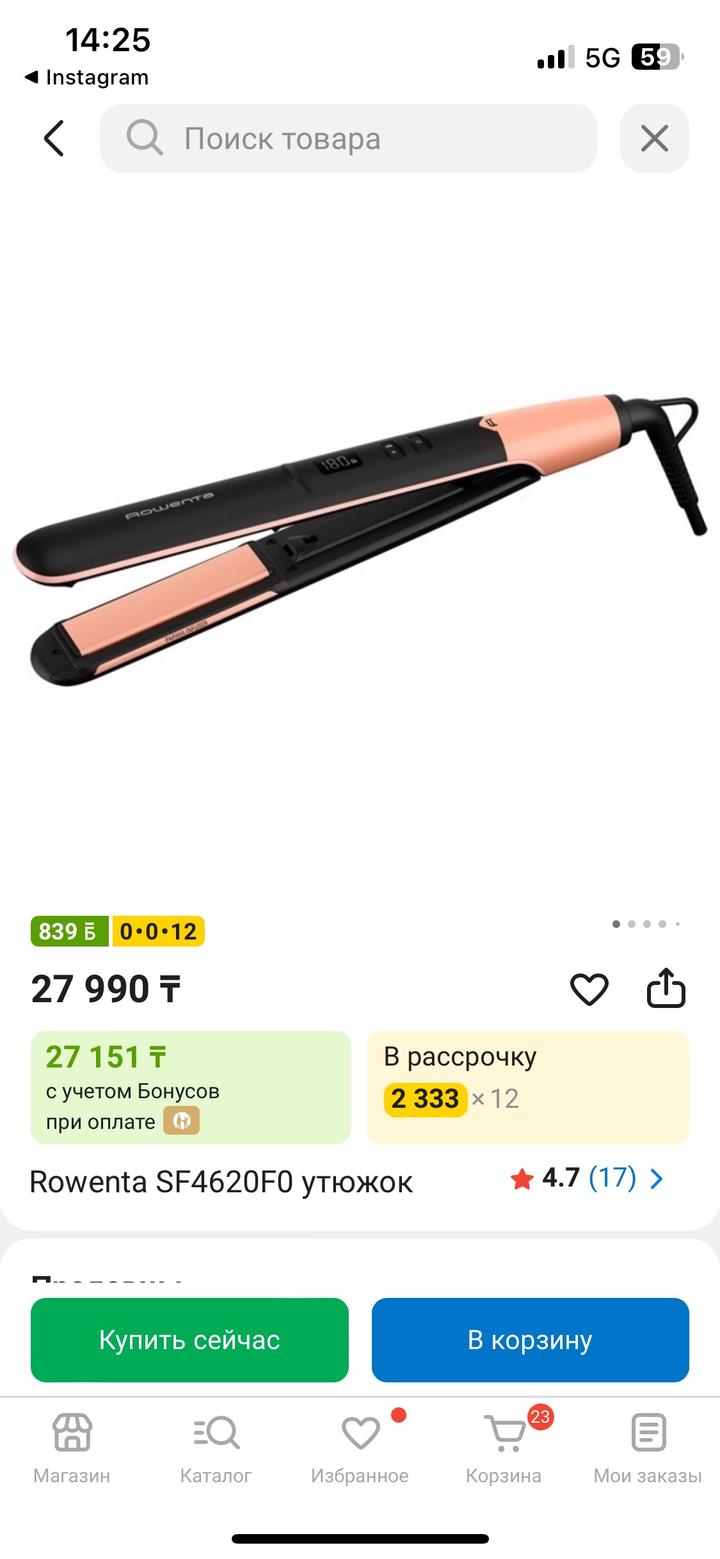View the Мои заказы tab
The image size is (720, 1559).
pyautogui.click(x=648, y=1447)
